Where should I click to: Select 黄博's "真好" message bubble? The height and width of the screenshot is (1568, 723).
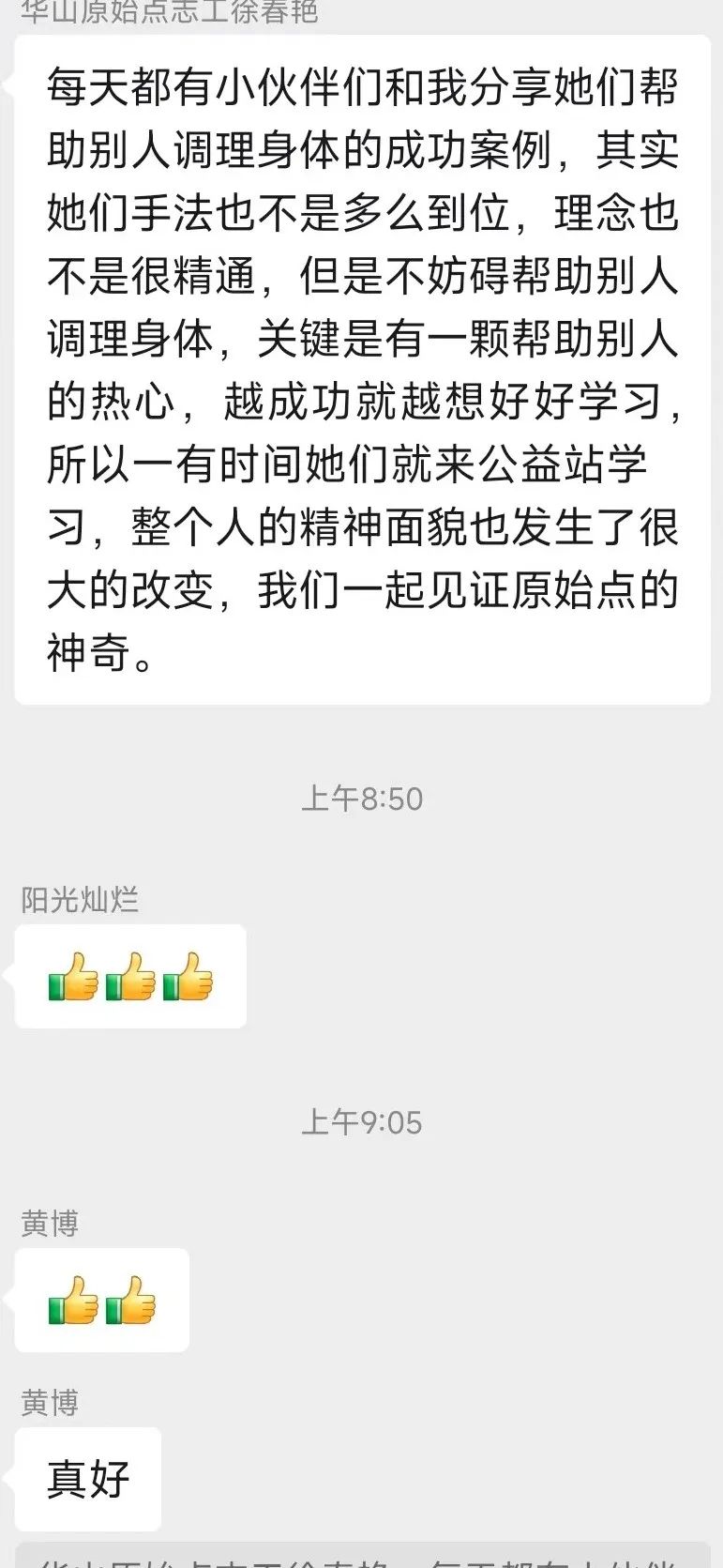pyautogui.click(x=87, y=1480)
